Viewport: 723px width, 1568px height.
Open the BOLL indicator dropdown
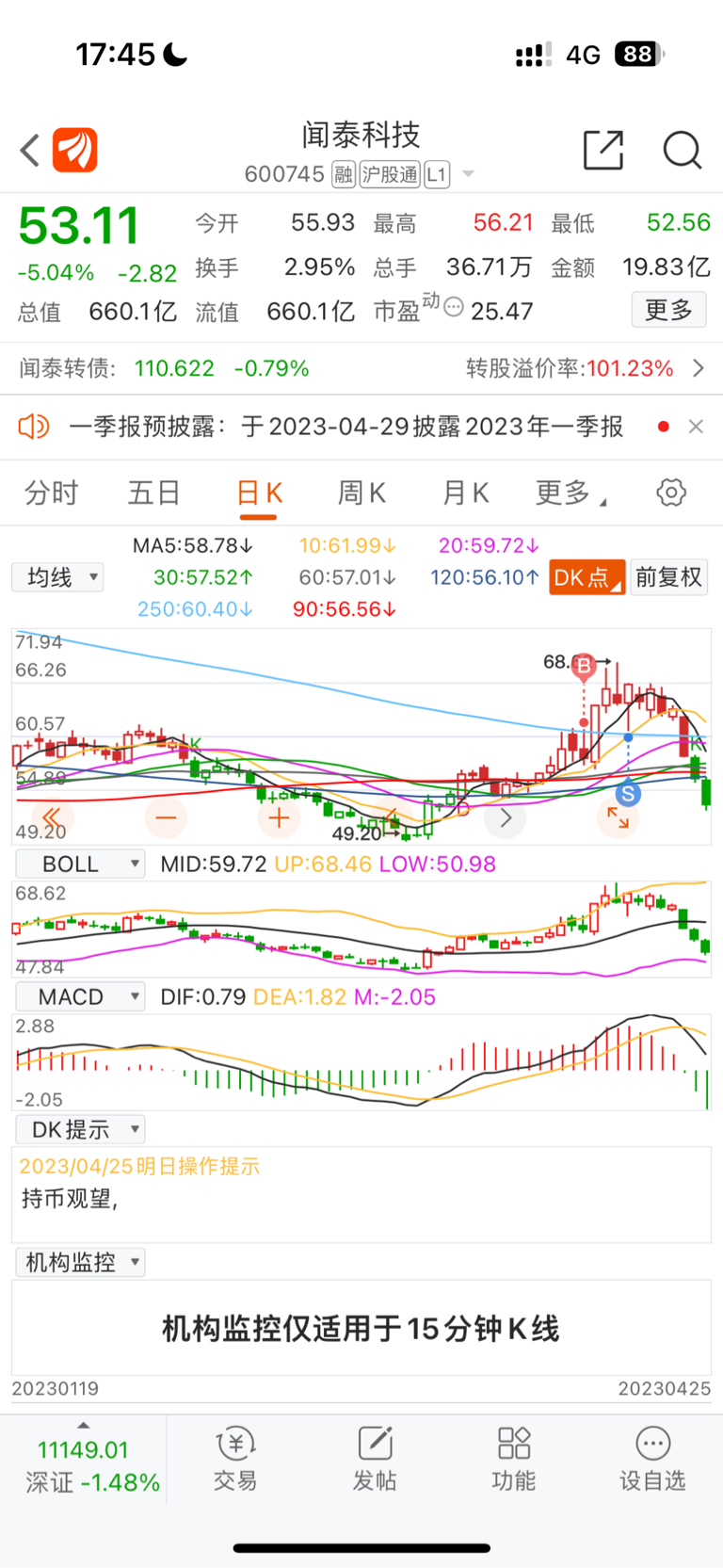click(x=80, y=864)
